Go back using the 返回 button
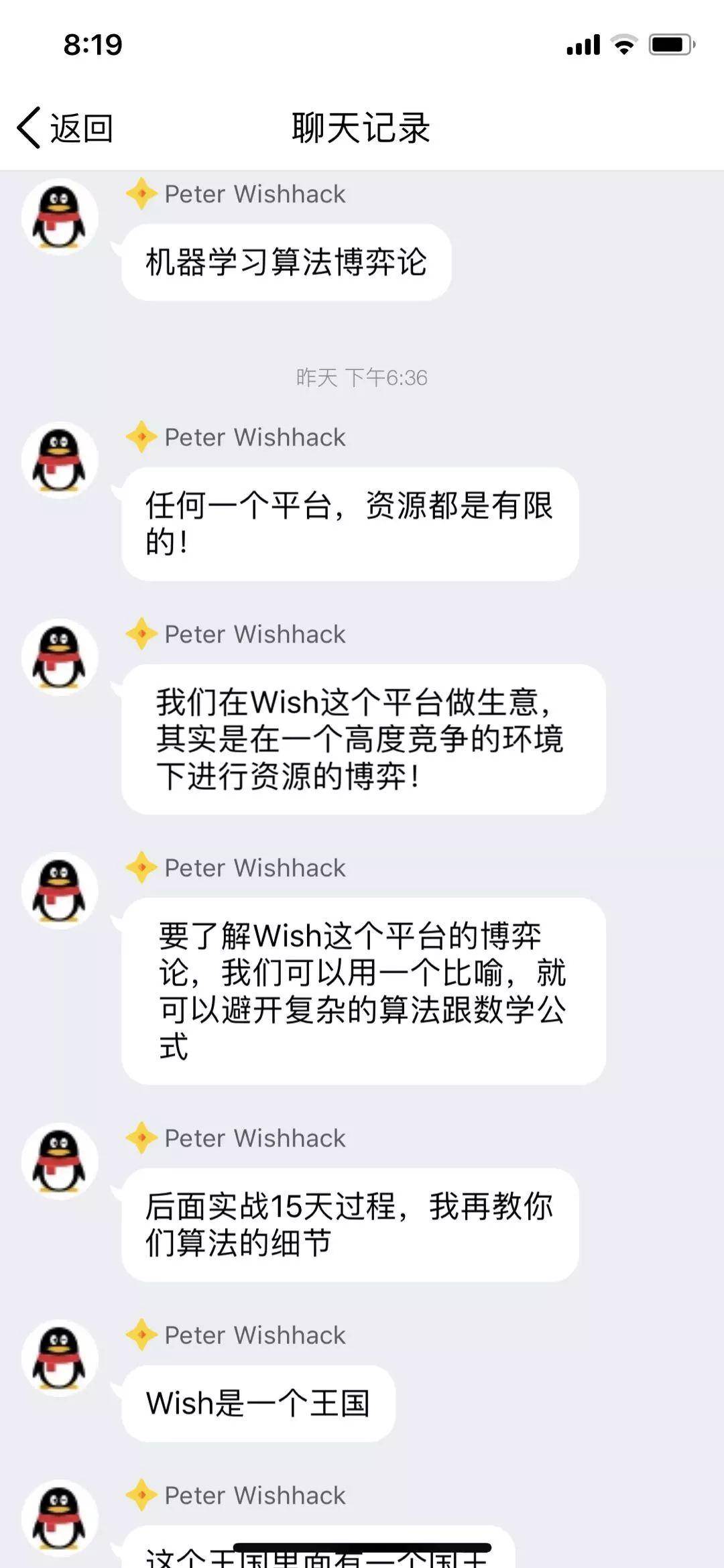The height and width of the screenshot is (1568, 724). point(65,127)
